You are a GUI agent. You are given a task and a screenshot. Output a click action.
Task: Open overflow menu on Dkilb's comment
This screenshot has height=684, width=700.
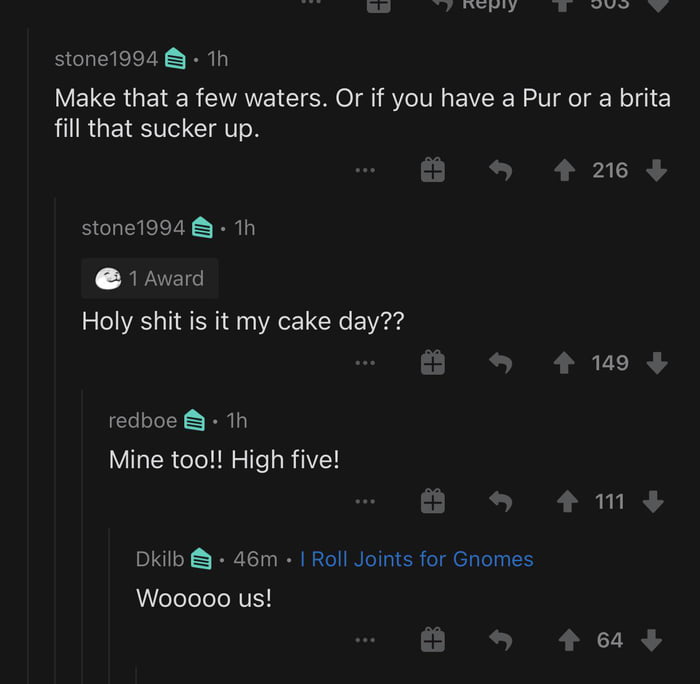[365, 640]
